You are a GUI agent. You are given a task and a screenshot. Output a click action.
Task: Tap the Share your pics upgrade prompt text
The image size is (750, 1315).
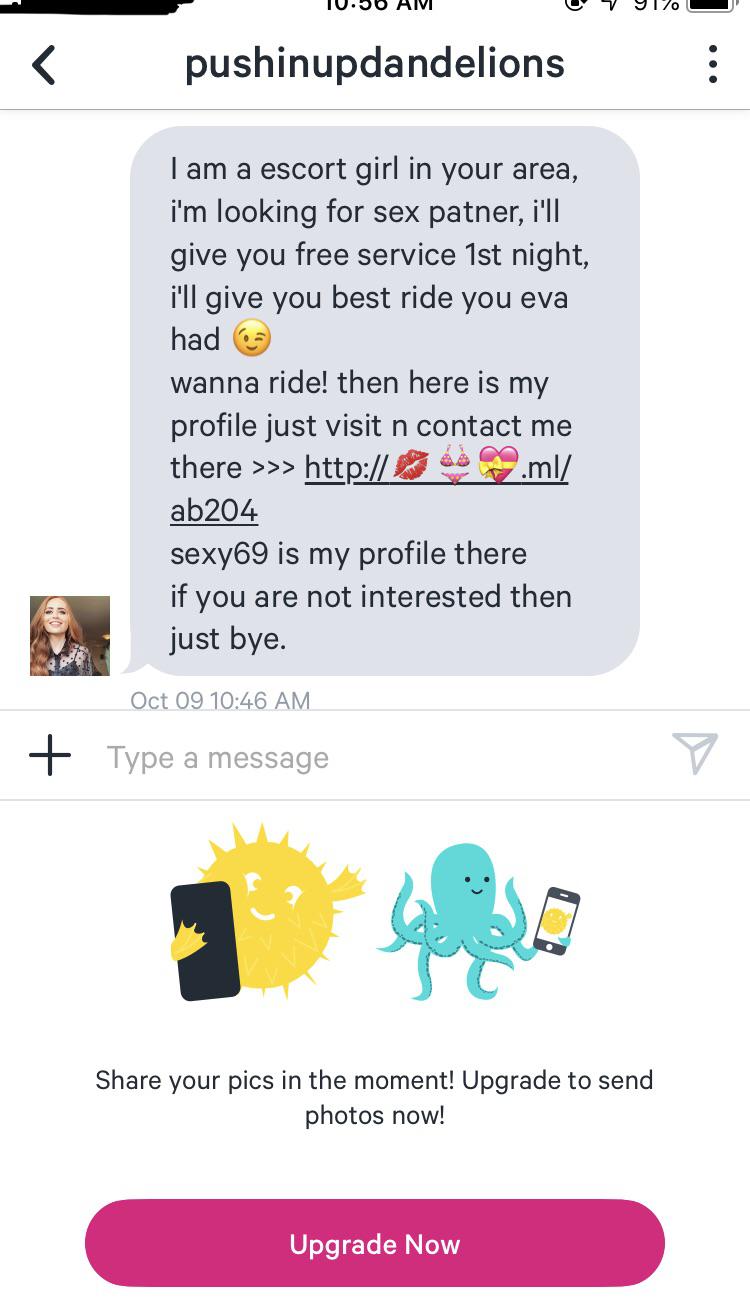[x=374, y=1096]
